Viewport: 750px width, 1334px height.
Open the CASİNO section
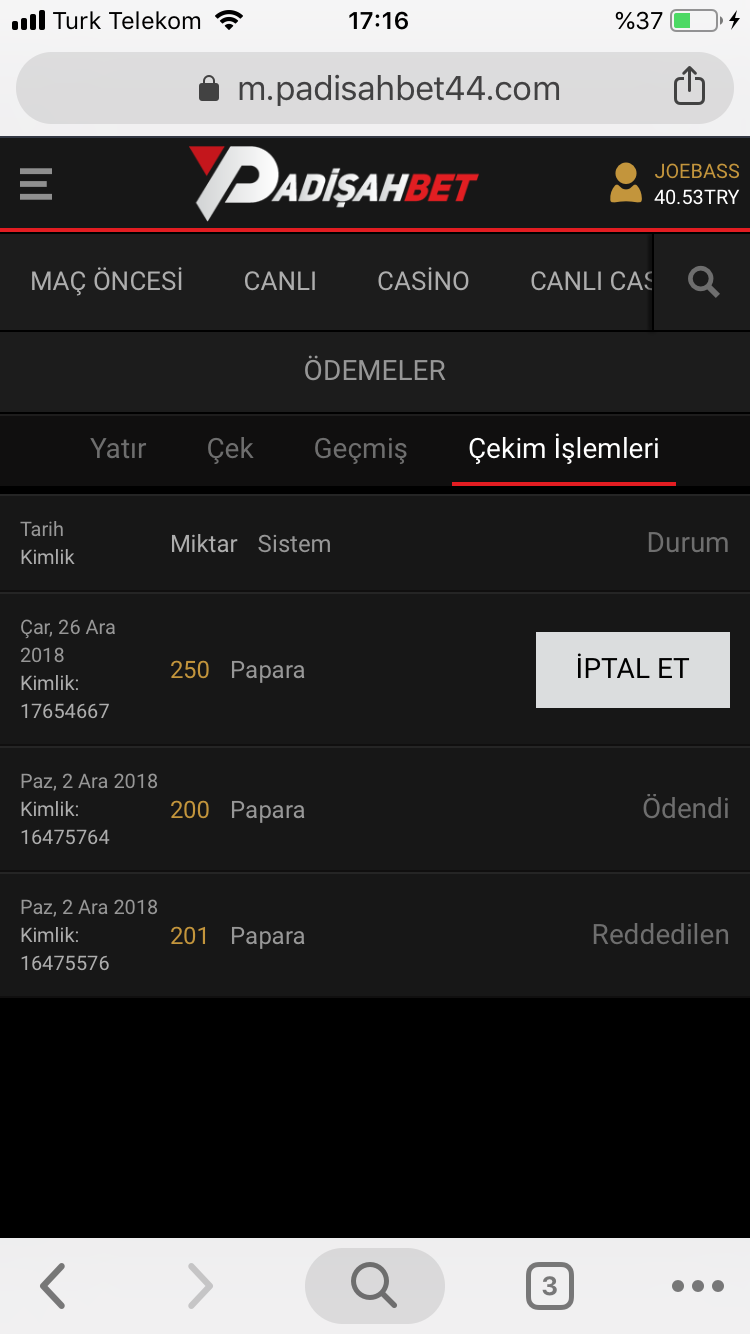click(423, 281)
